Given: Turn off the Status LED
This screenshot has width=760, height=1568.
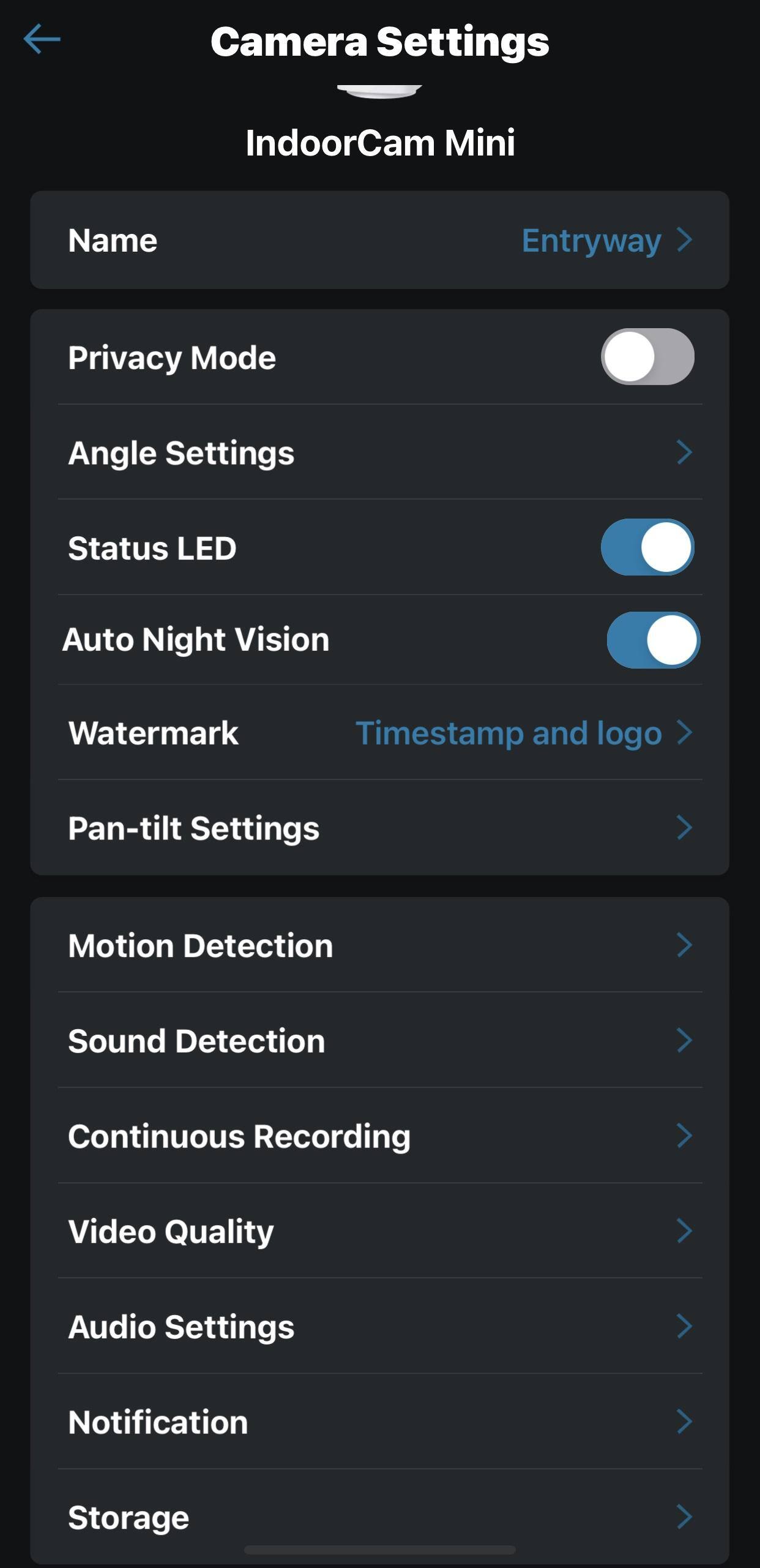Looking at the screenshot, I should 647,547.
